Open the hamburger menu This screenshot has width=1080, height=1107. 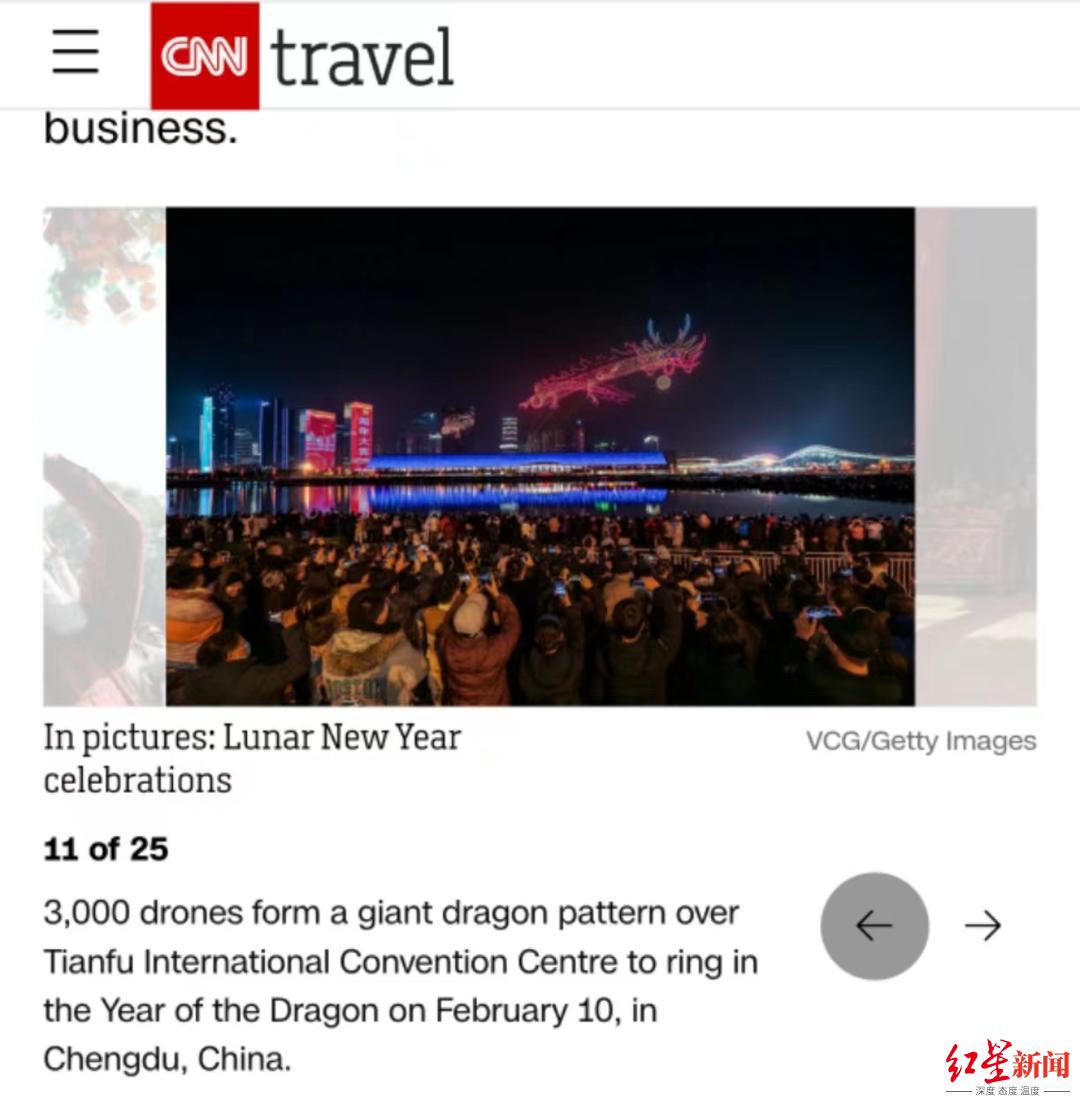click(76, 52)
